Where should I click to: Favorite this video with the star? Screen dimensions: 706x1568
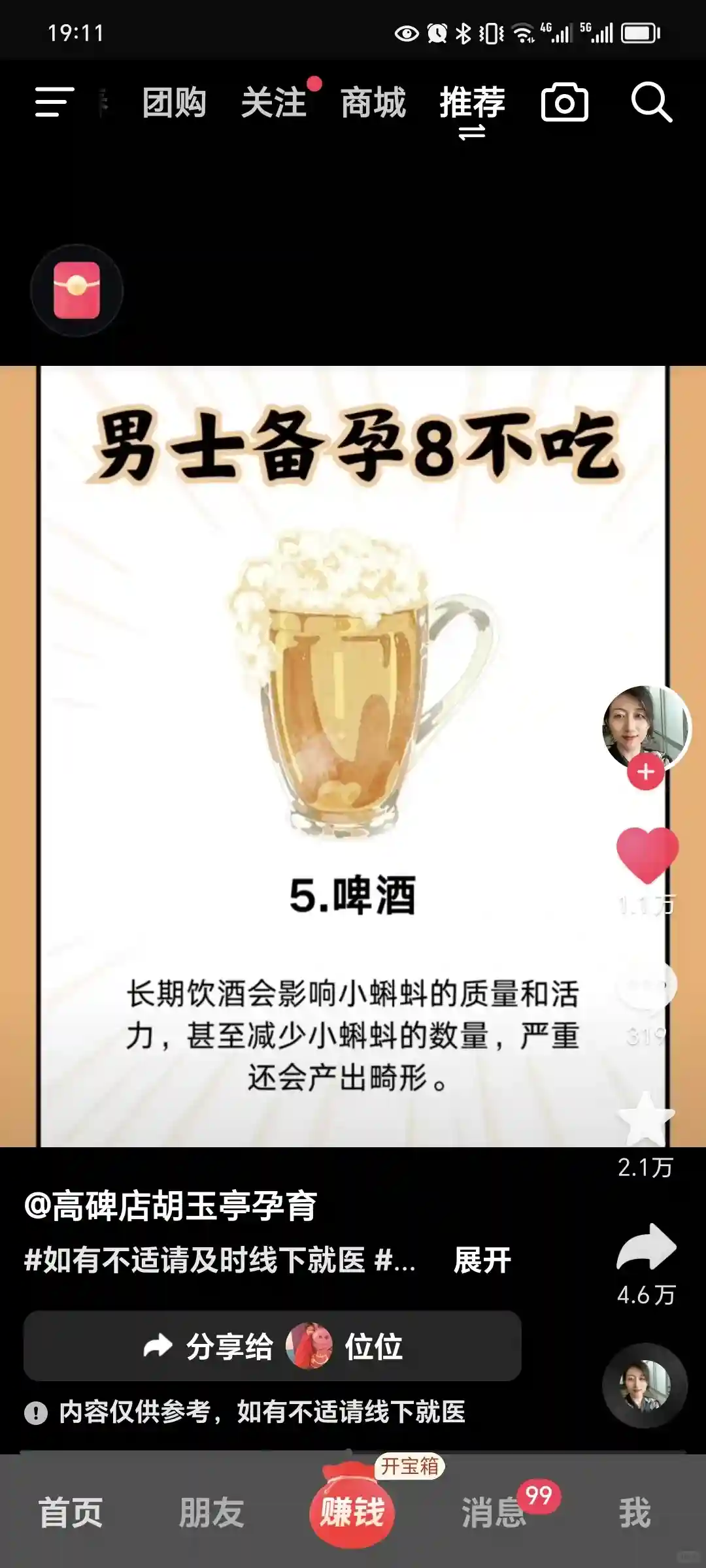(x=647, y=1119)
